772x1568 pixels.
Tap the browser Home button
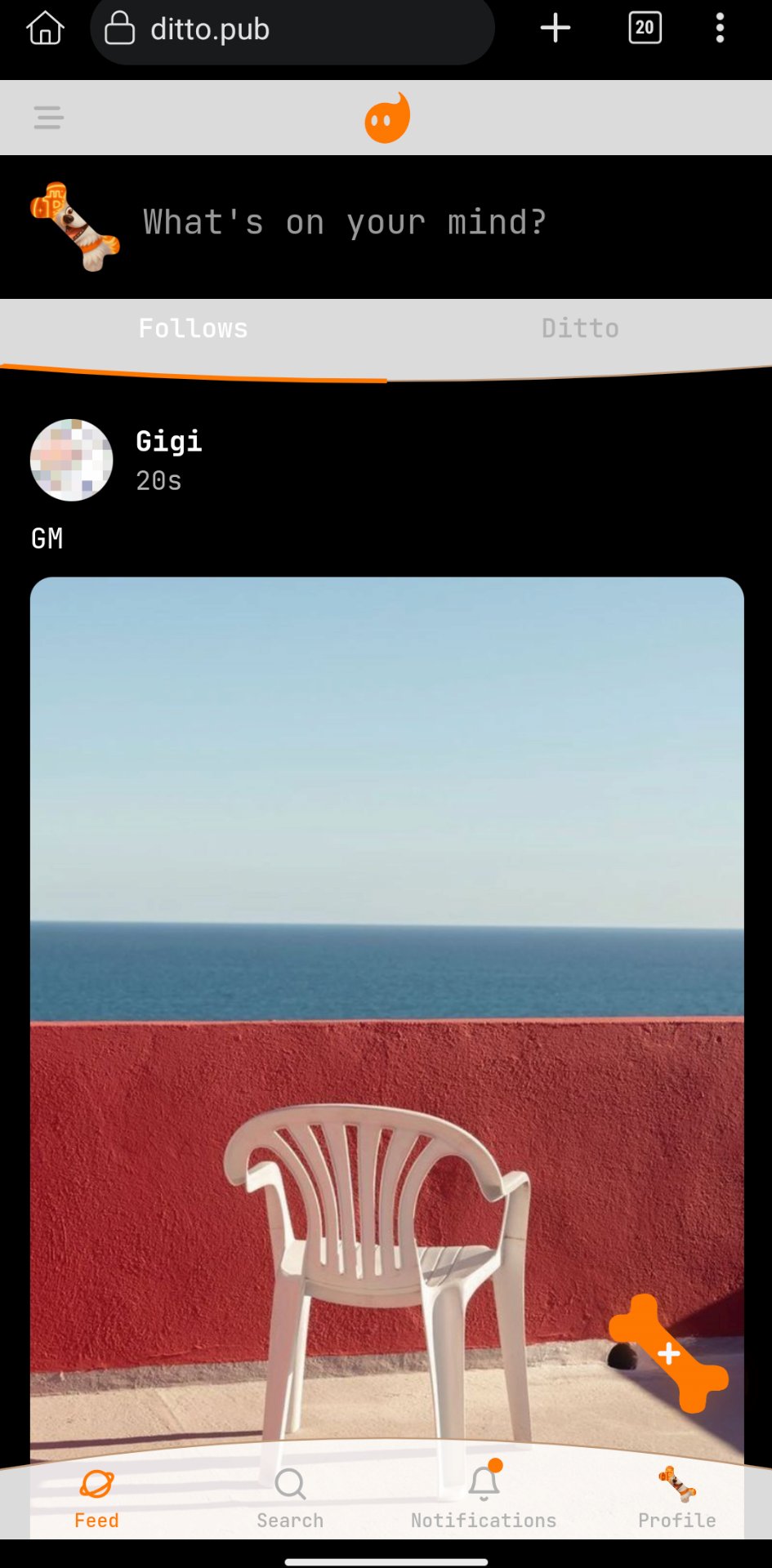(45, 28)
